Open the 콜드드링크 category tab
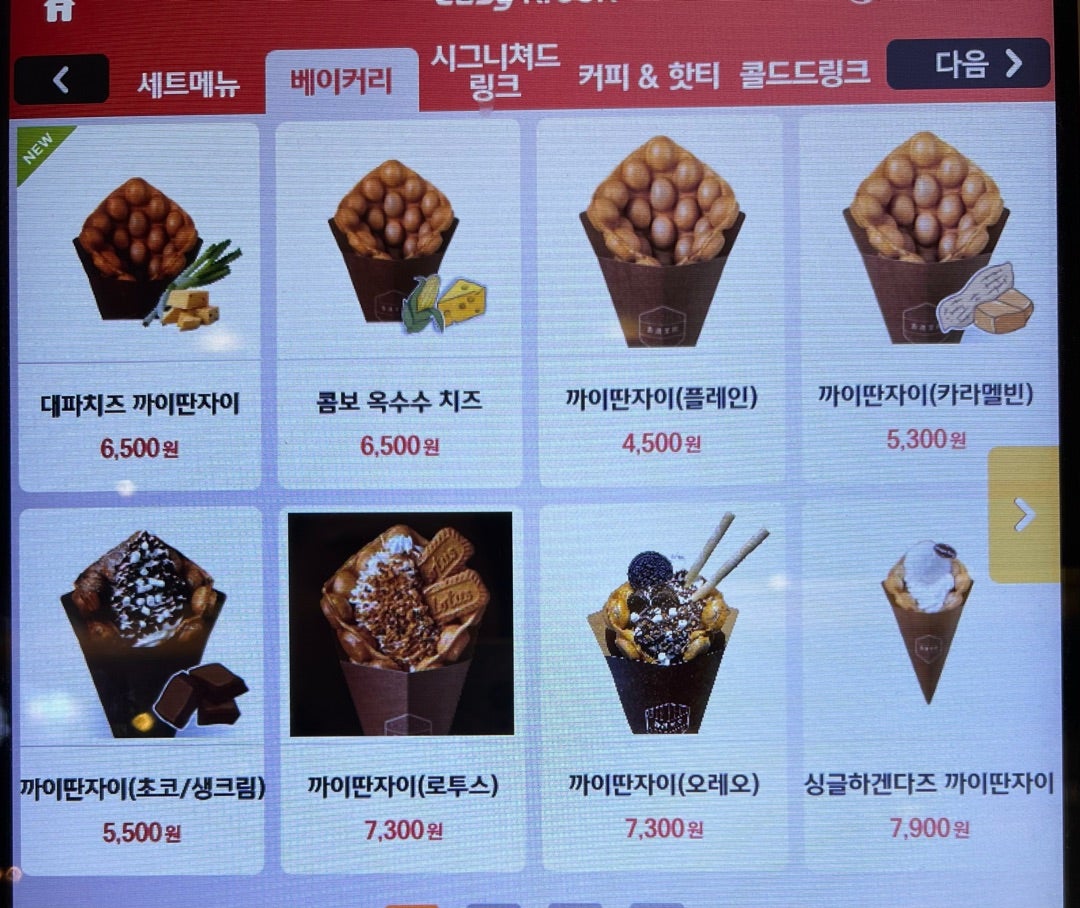The image size is (1080, 908). pos(804,74)
